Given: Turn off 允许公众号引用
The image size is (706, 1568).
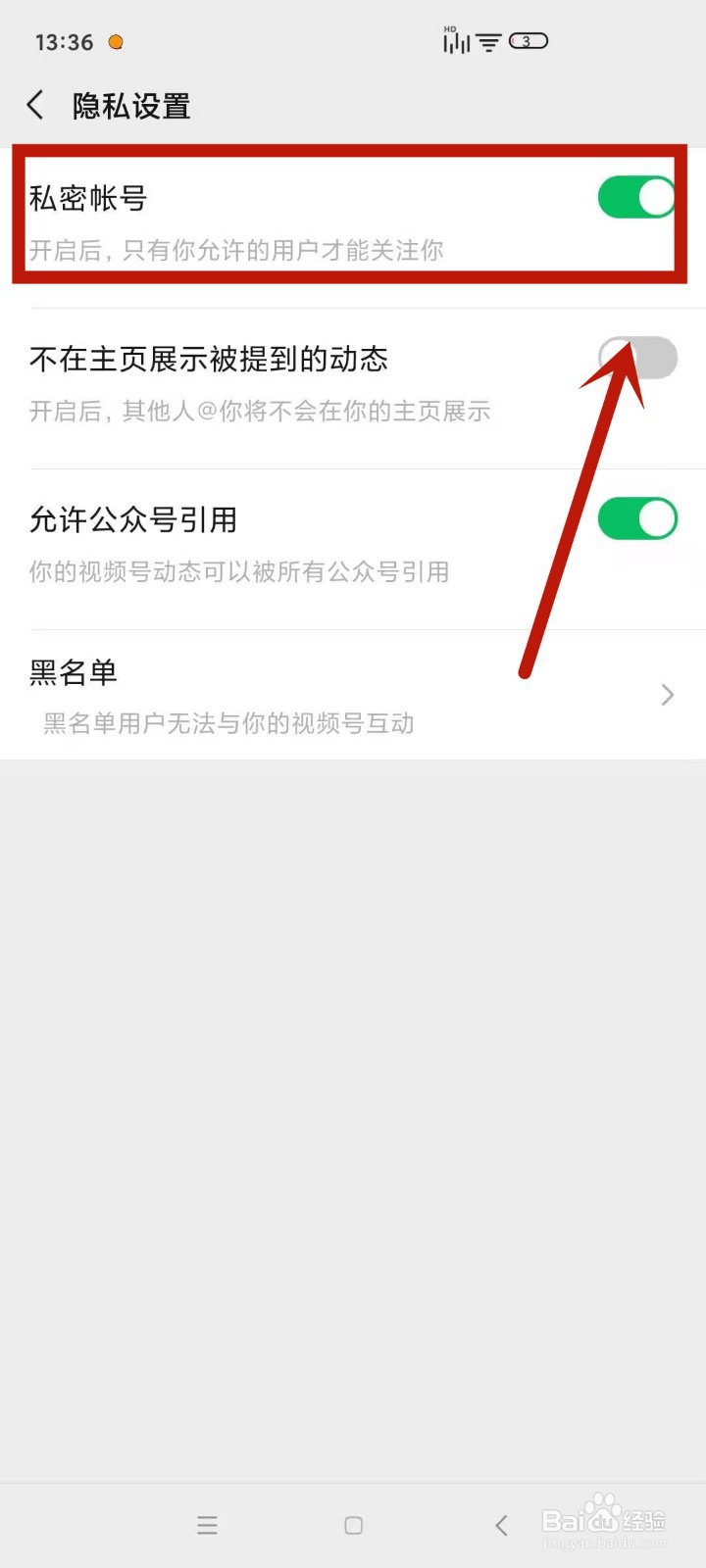Looking at the screenshot, I should [x=637, y=518].
